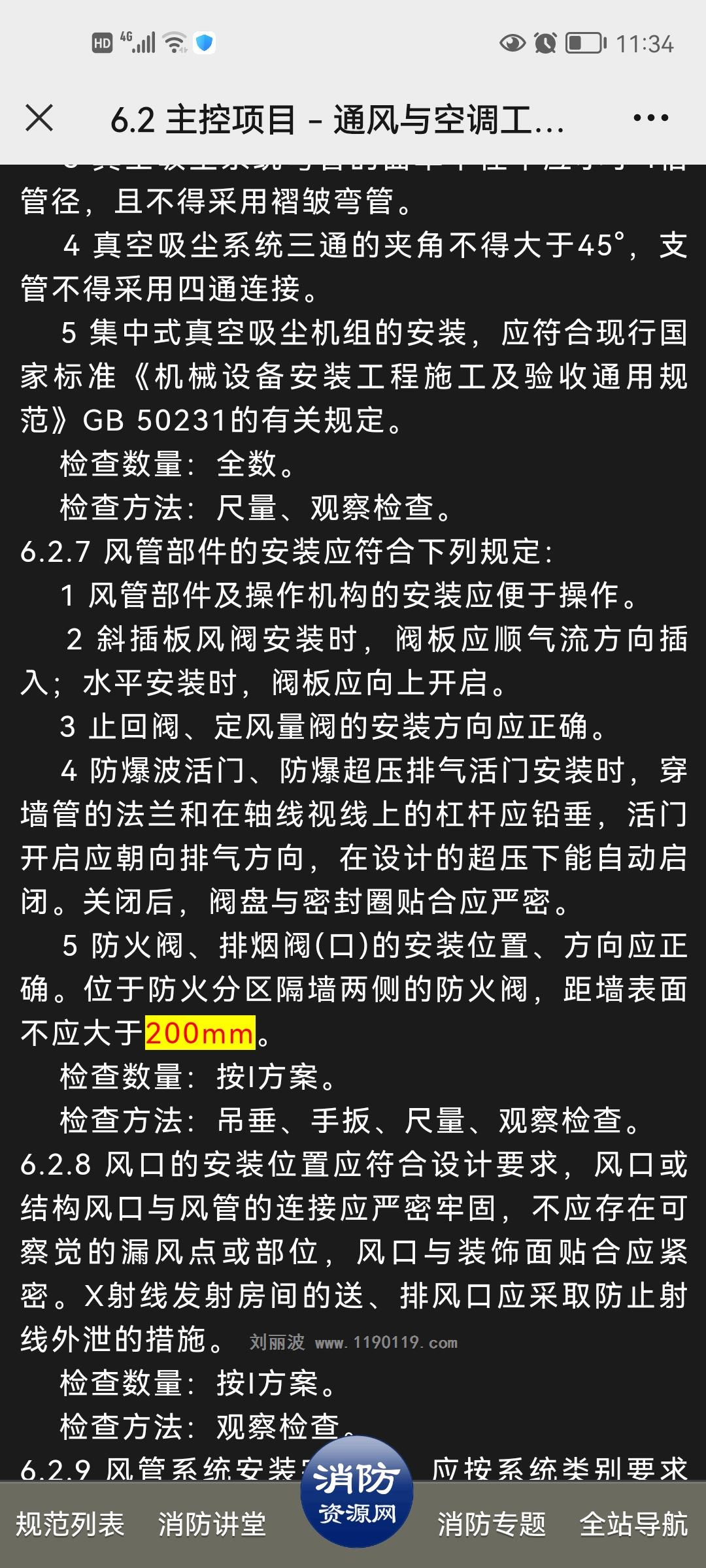The height and width of the screenshot is (1568, 706).
Task: Close this webpage with the X
Action: click(39, 118)
